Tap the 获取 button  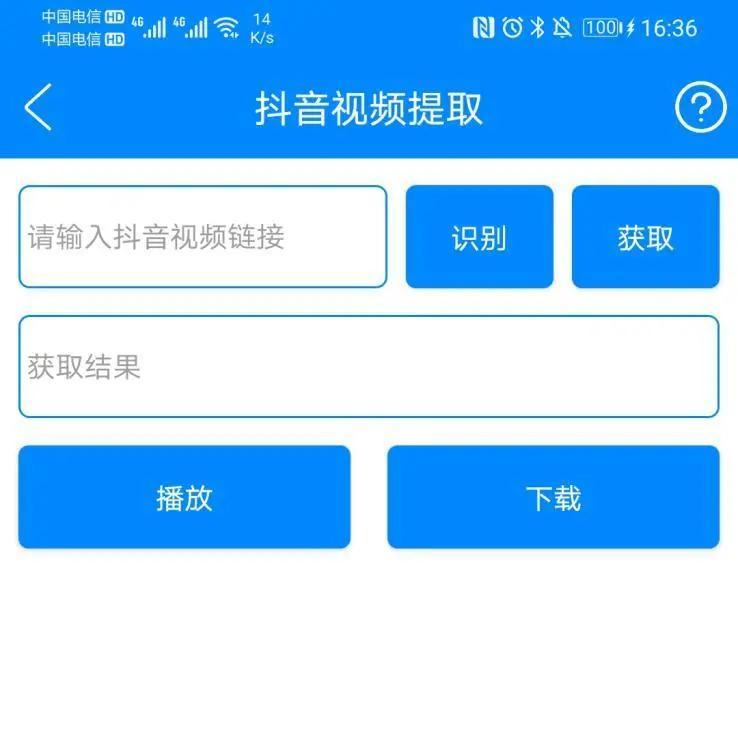645,237
